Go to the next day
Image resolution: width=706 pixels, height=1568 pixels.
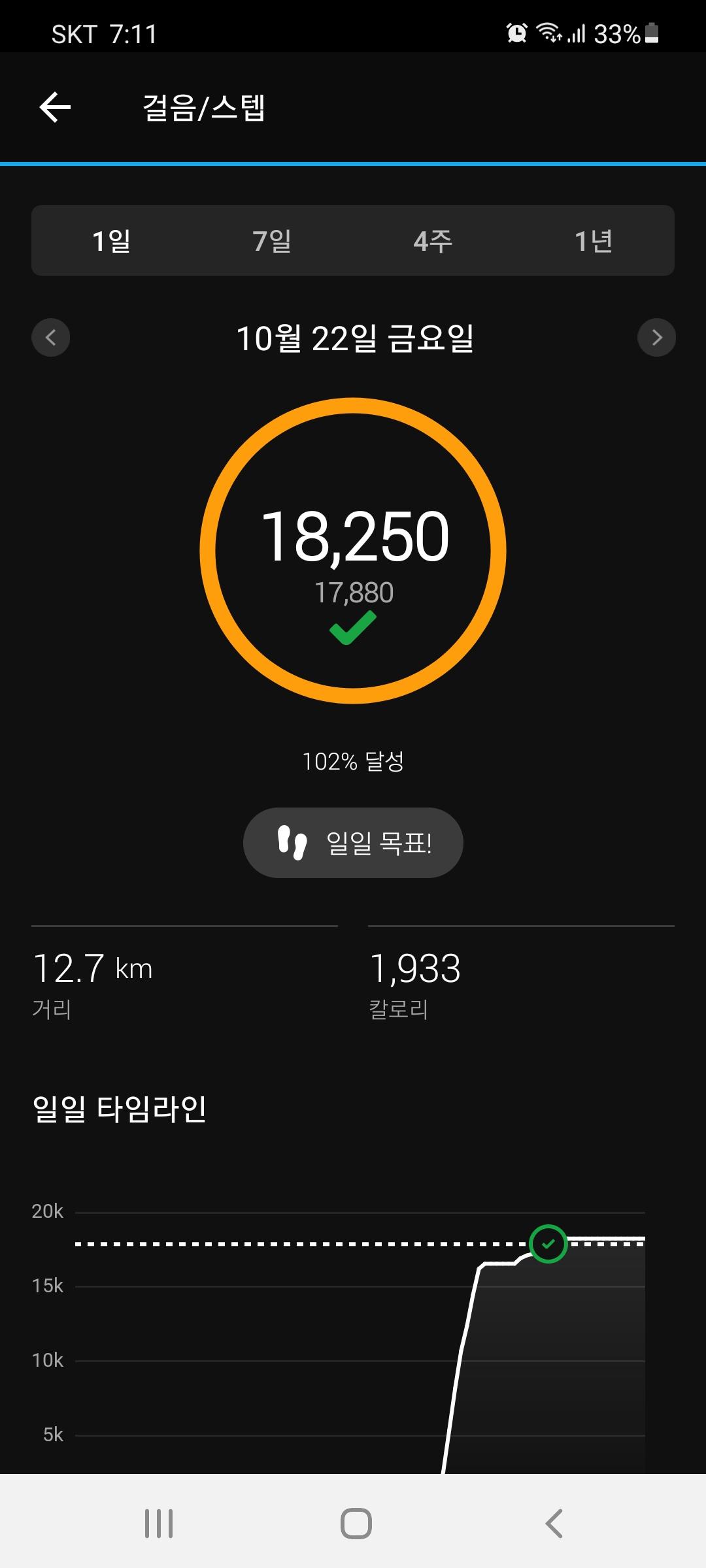(x=656, y=338)
